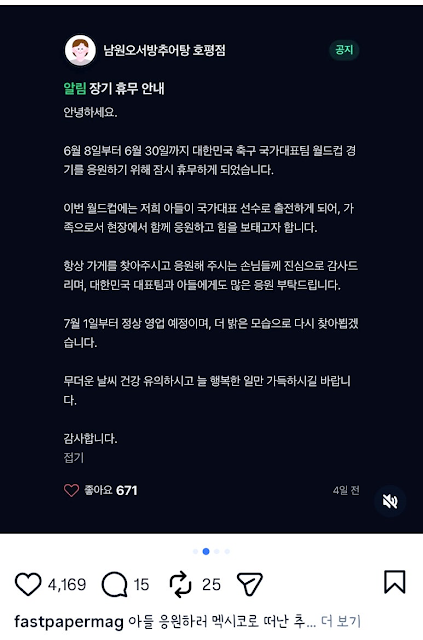Bookmark this post
The height and width of the screenshot is (640, 423).
coord(394,582)
